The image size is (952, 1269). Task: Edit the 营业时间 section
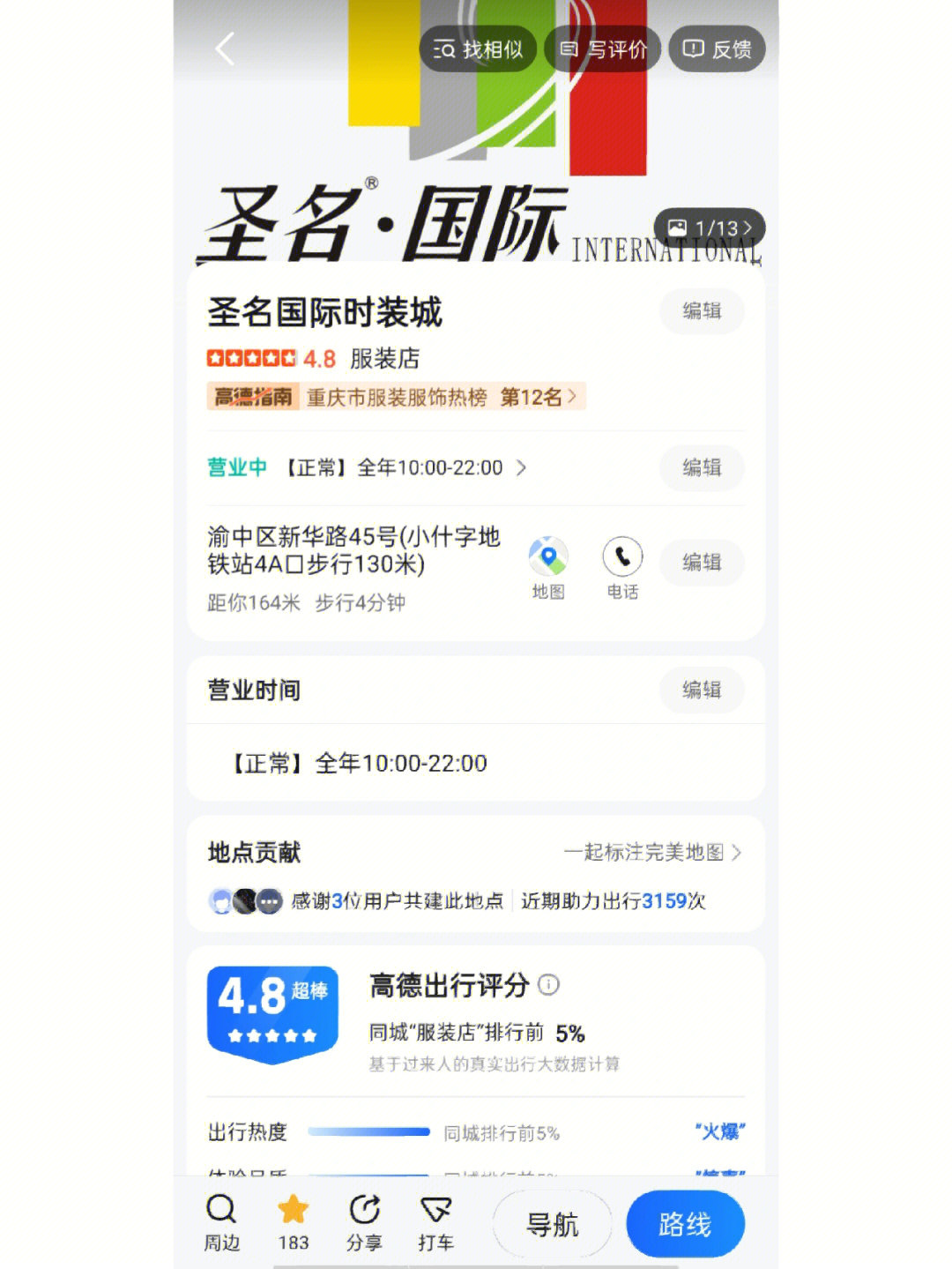click(x=702, y=690)
